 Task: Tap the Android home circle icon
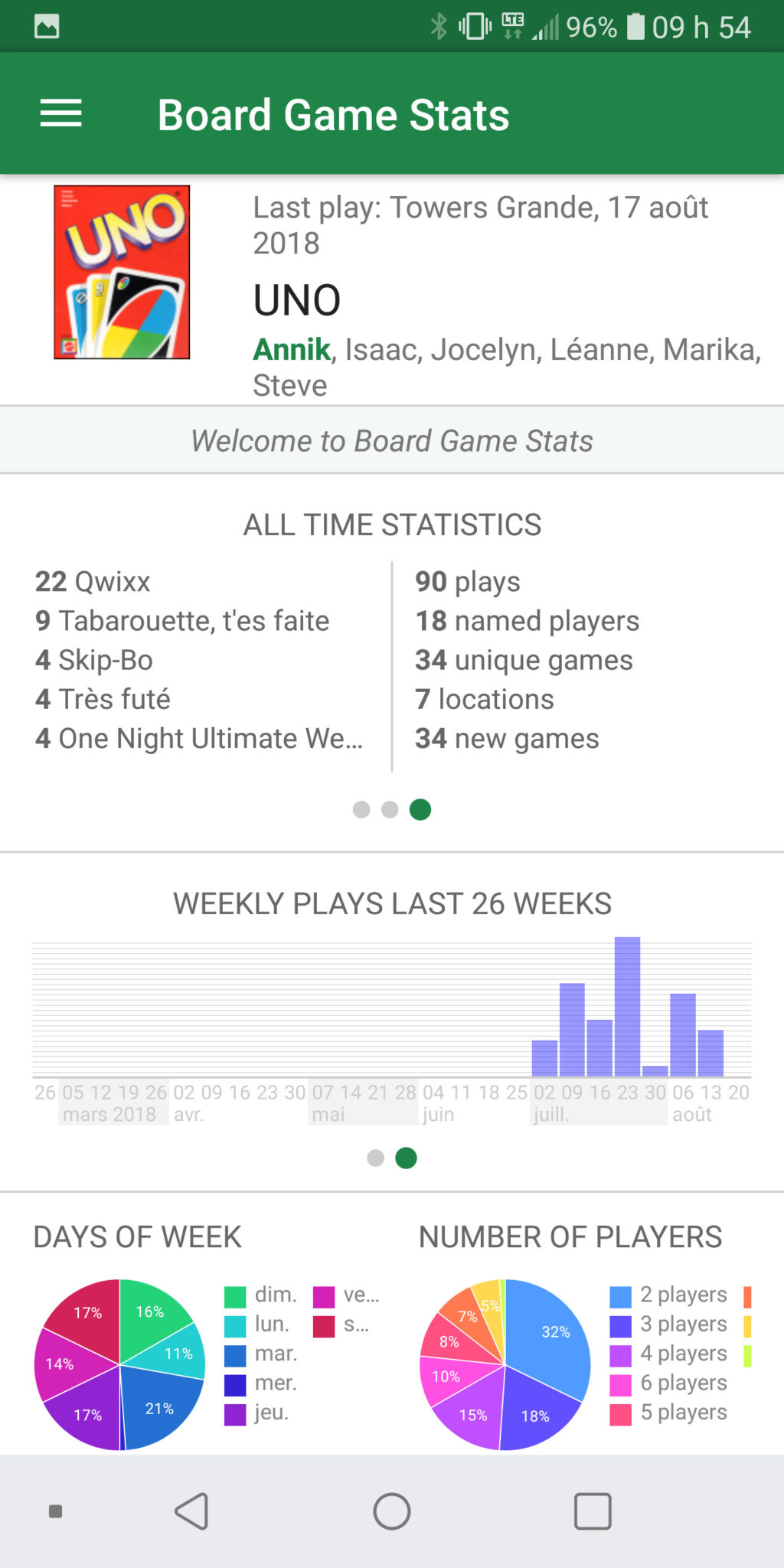391,1510
